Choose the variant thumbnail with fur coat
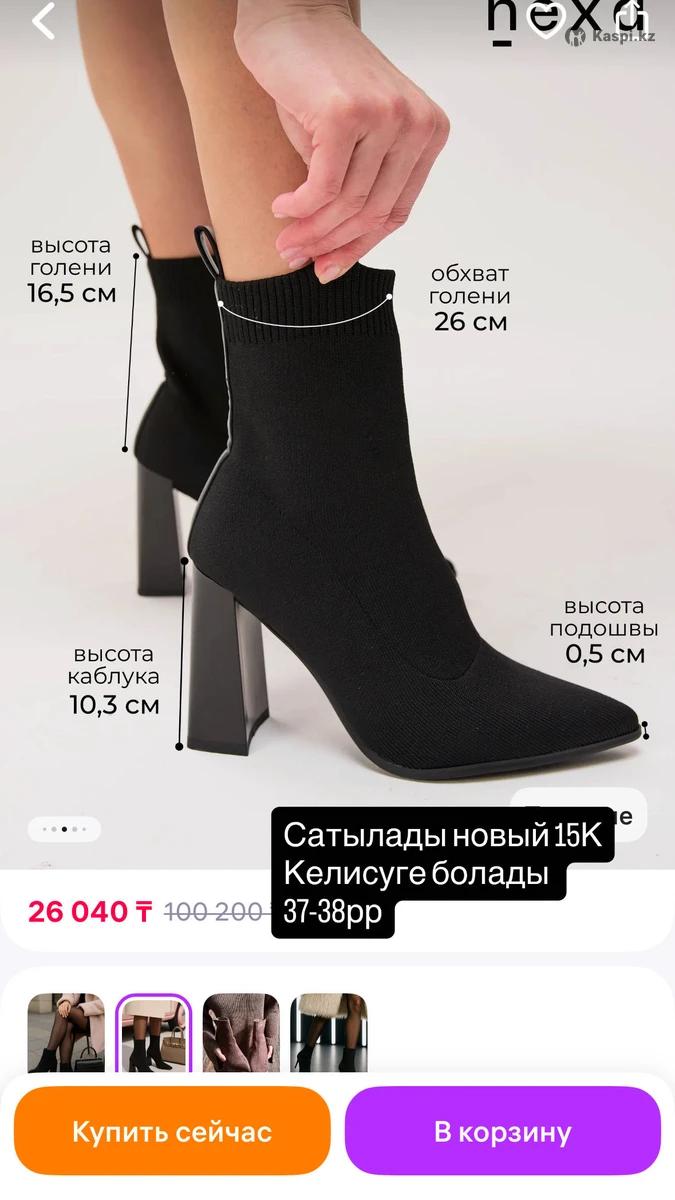This screenshot has width=675, height=1200. (329, 1032)
